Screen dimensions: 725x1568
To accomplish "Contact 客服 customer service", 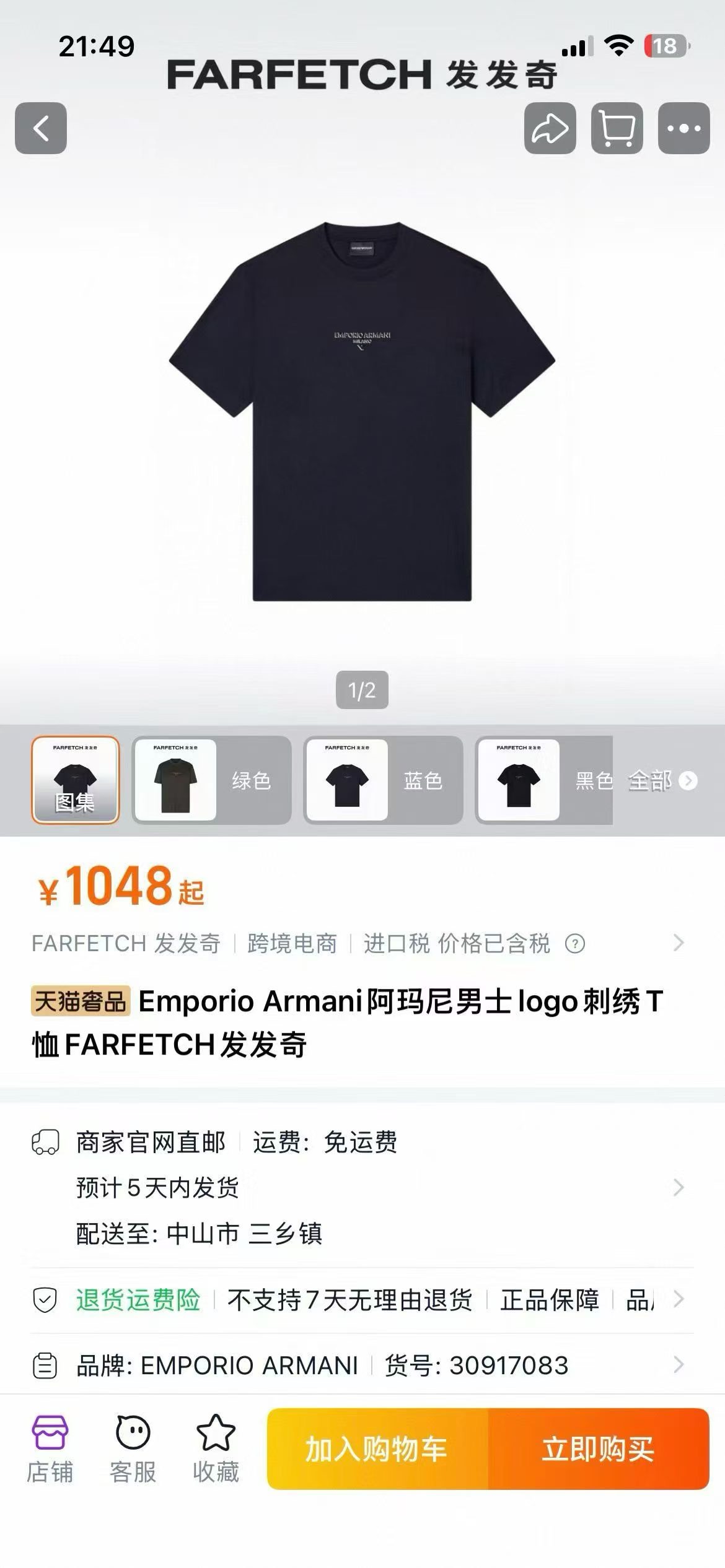I will click(133, 1448).
